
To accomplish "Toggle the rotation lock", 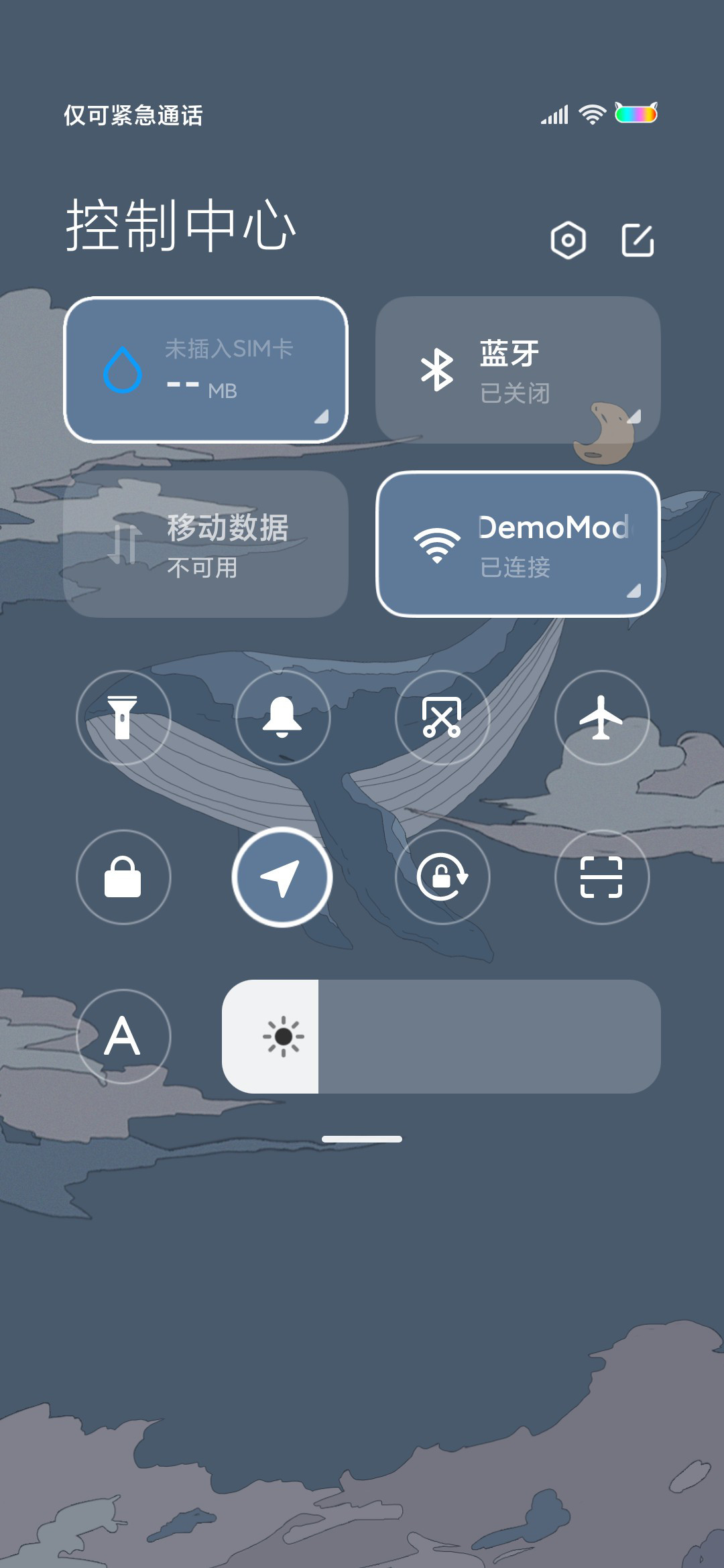I will pos(442,877).
